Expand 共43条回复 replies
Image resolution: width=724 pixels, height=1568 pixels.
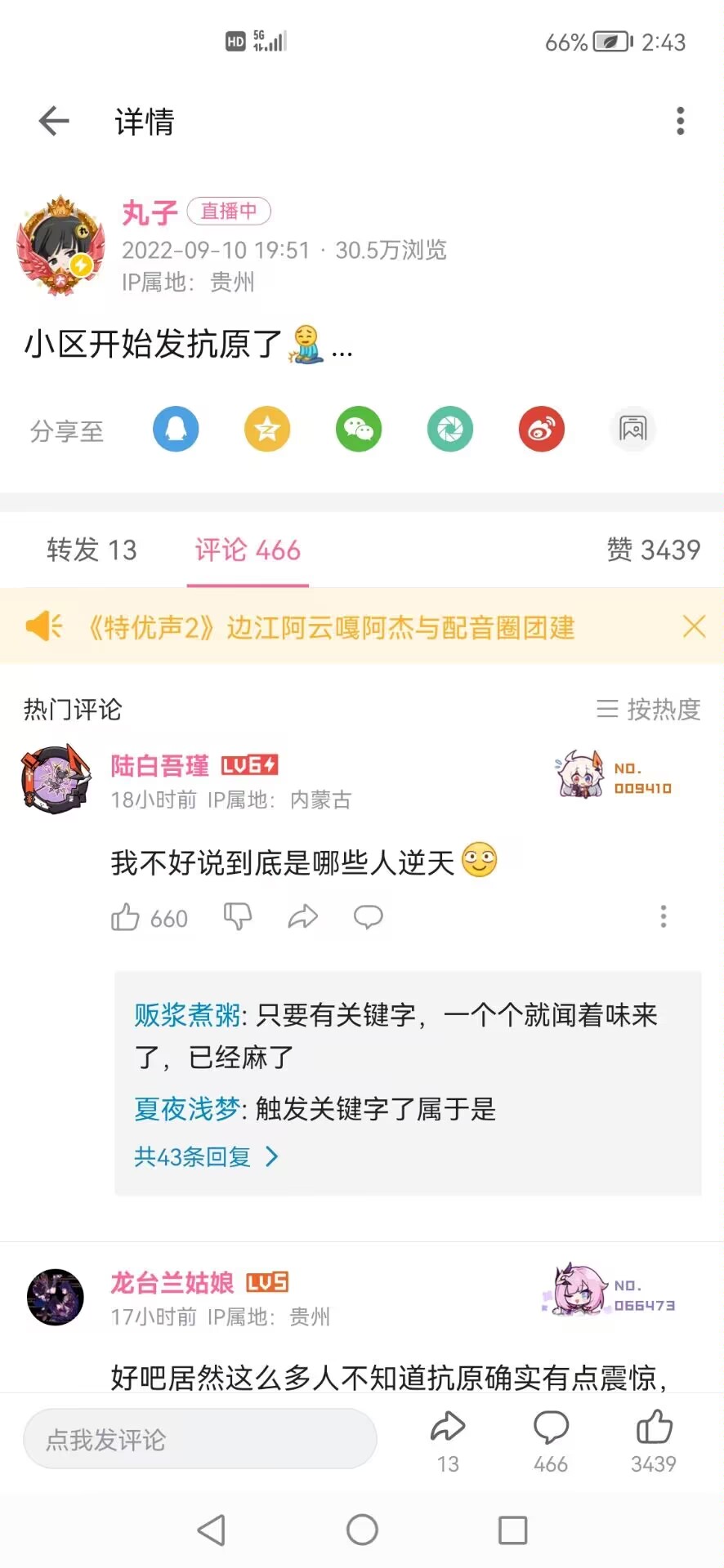[206, 1156]
